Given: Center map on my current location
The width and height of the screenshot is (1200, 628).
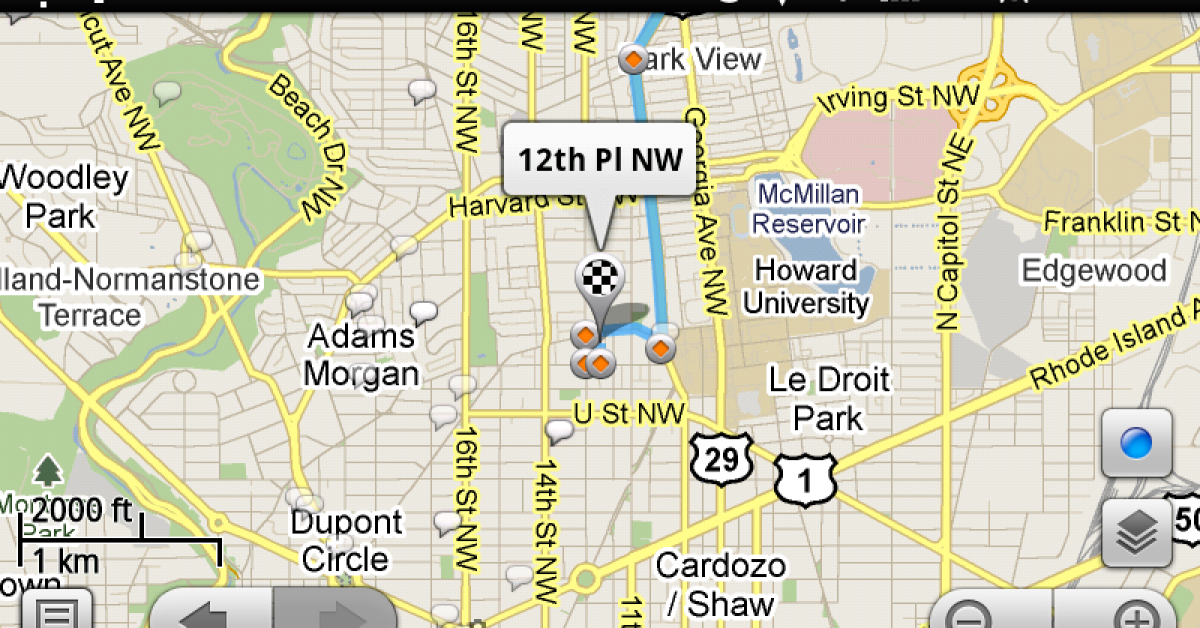Looking at the screenshot, I should pyautogui.click(x=1136, y=443).
